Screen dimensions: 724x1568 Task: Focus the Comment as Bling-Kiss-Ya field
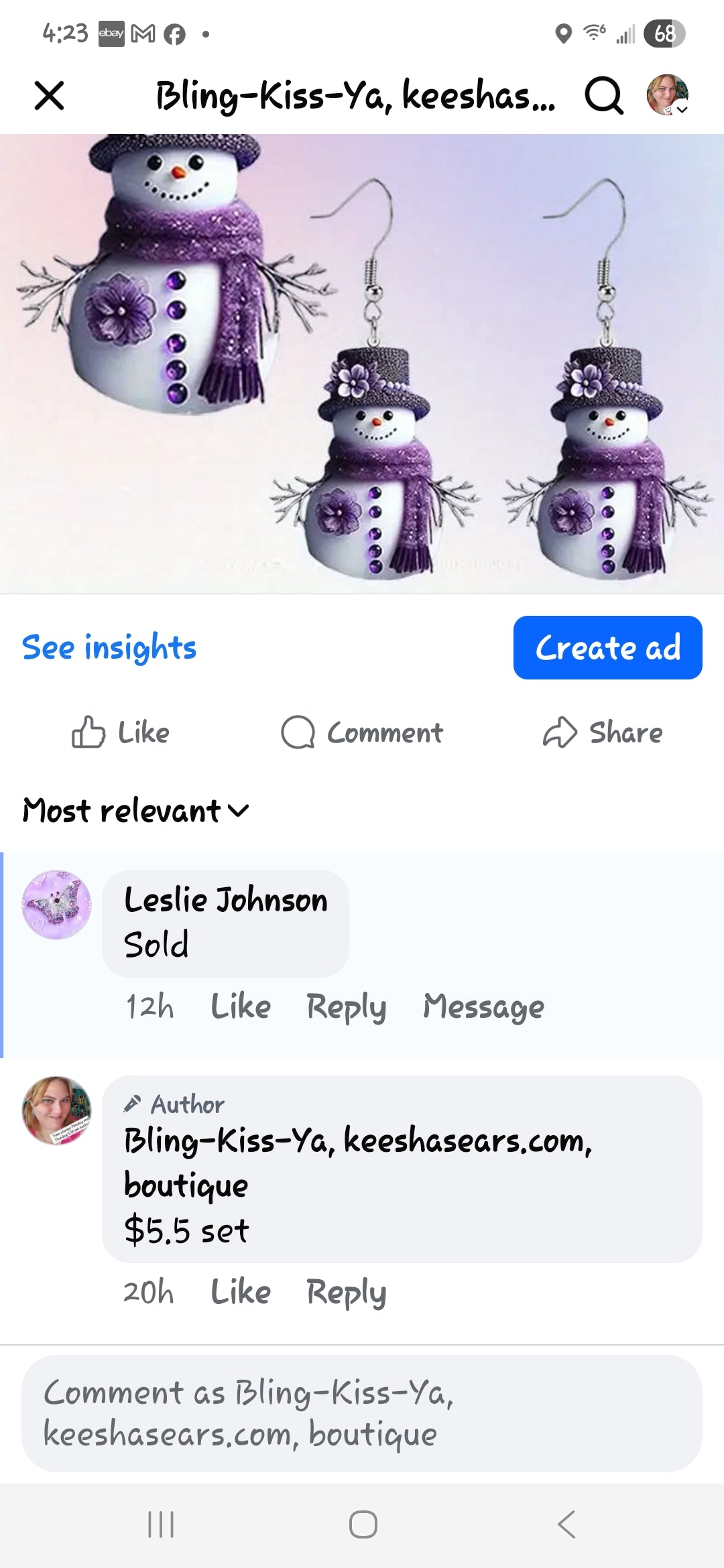click(362, 1413)
